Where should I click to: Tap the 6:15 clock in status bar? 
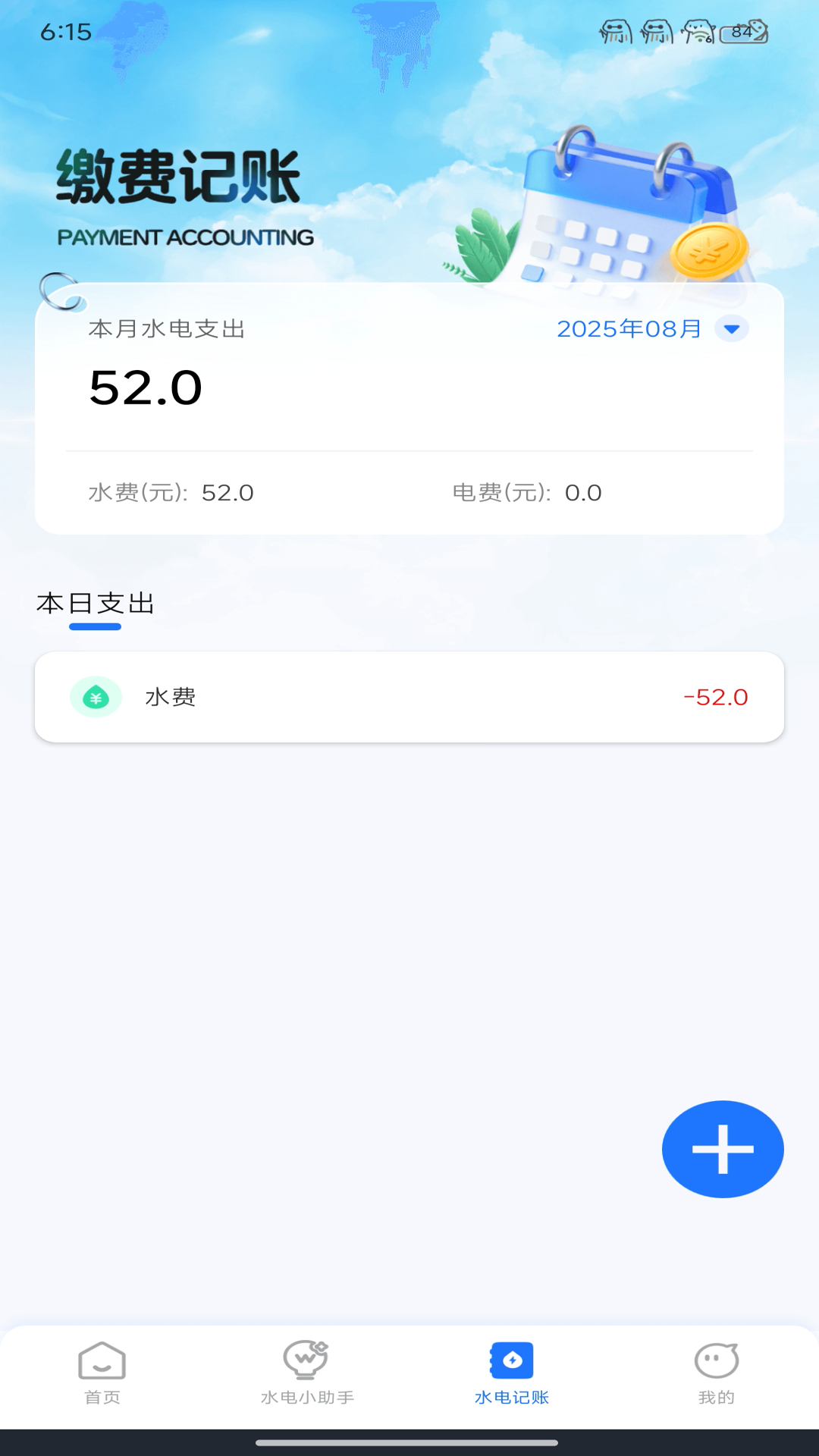coord(65,33)
